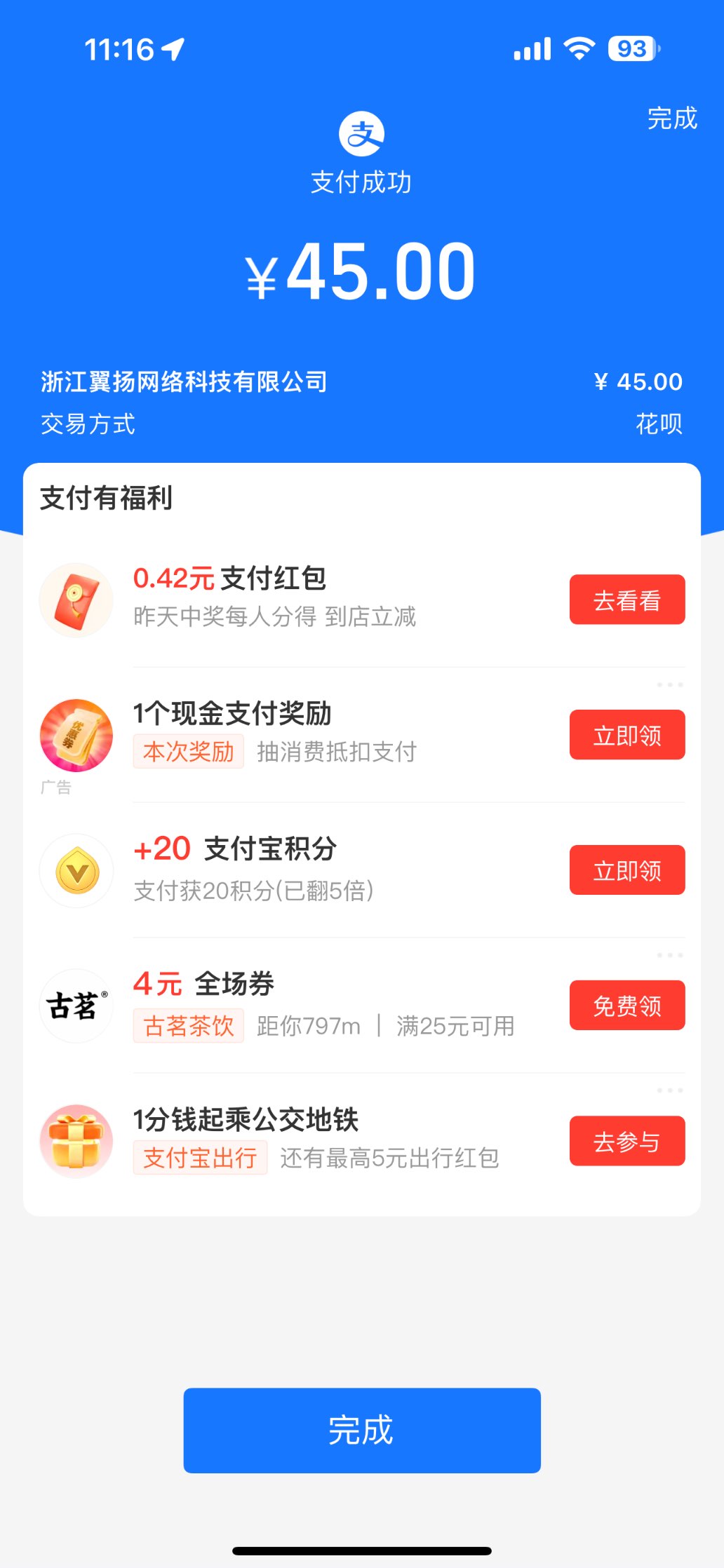Tap 完成 in the top right corner

[671, 119]
